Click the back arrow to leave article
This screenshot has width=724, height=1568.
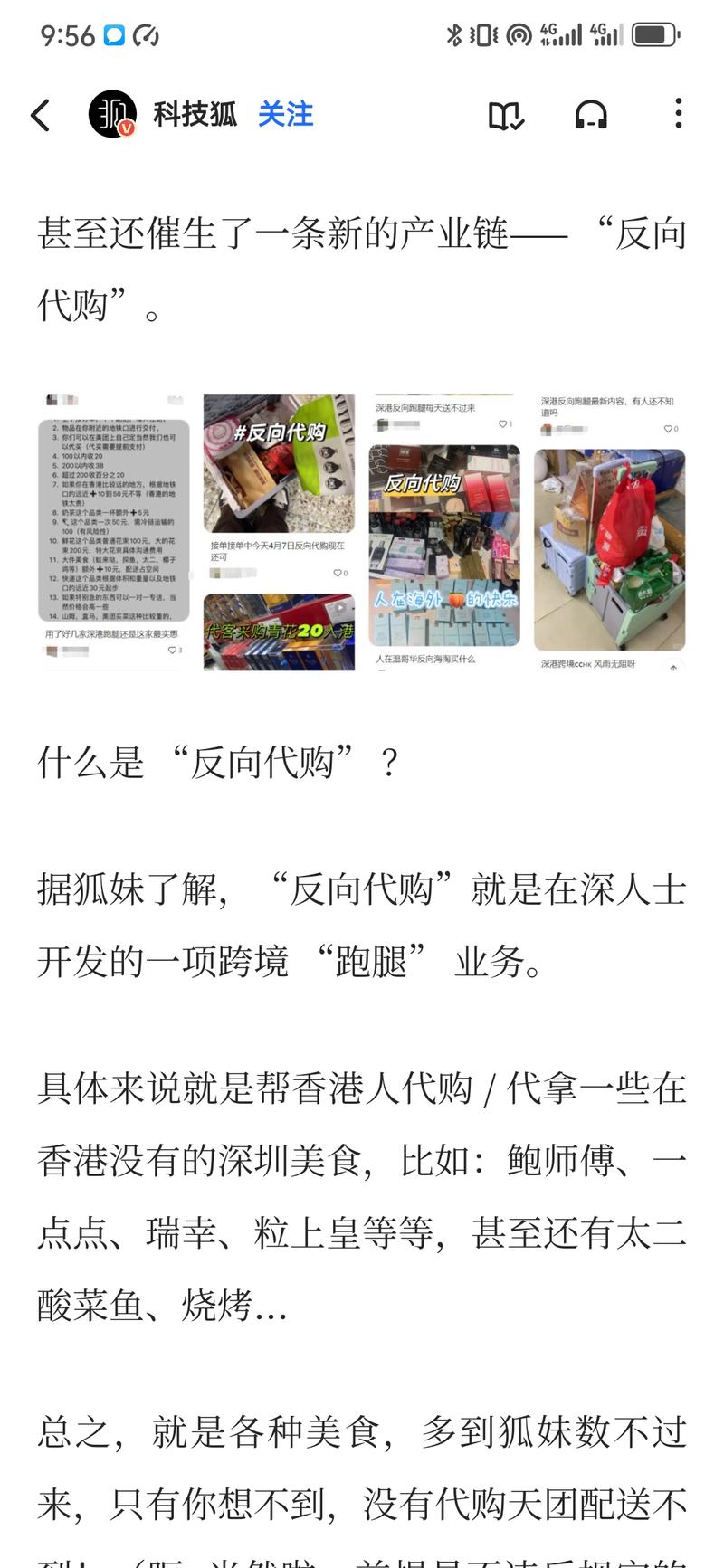point(40,116)
